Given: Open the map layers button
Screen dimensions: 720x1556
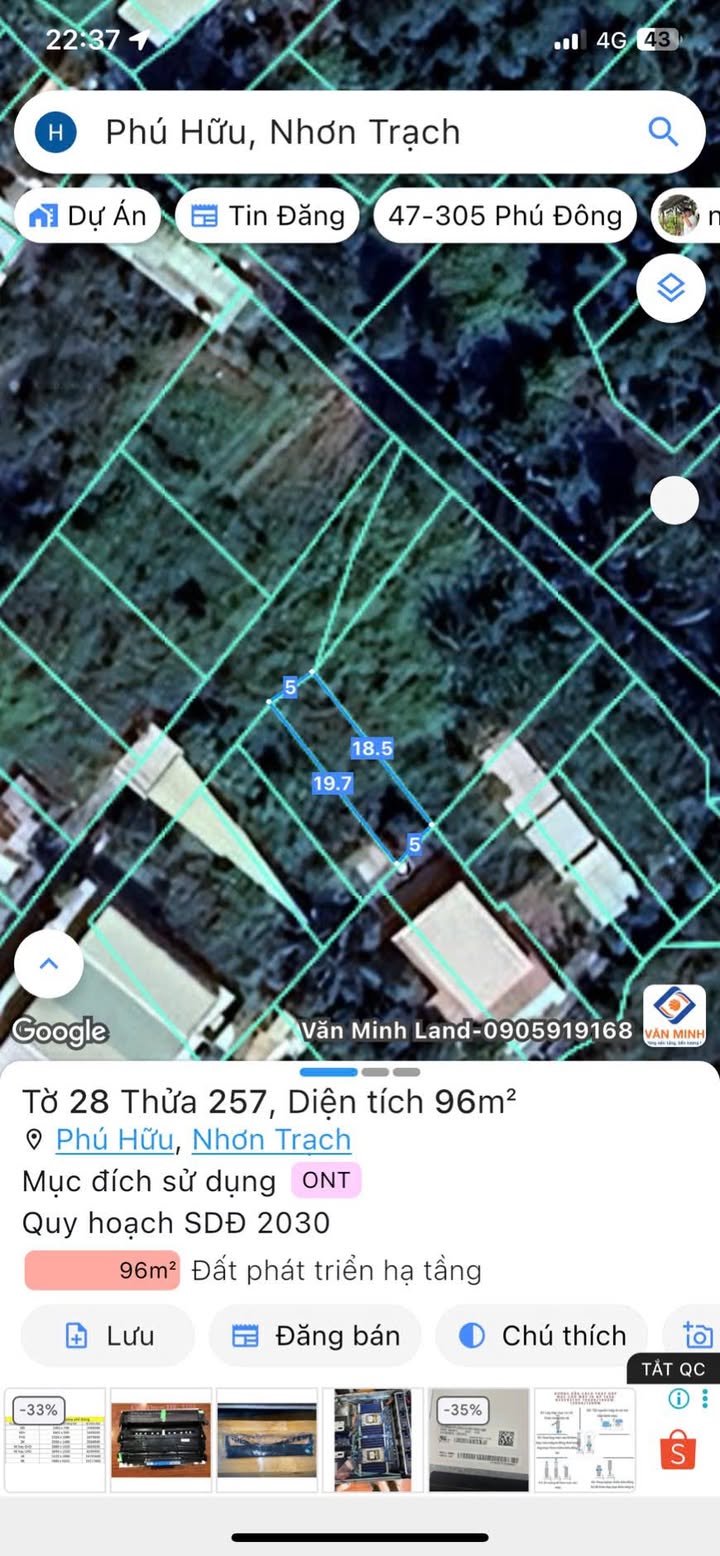Looking at the screenshot, I should [x=671, y=289].
